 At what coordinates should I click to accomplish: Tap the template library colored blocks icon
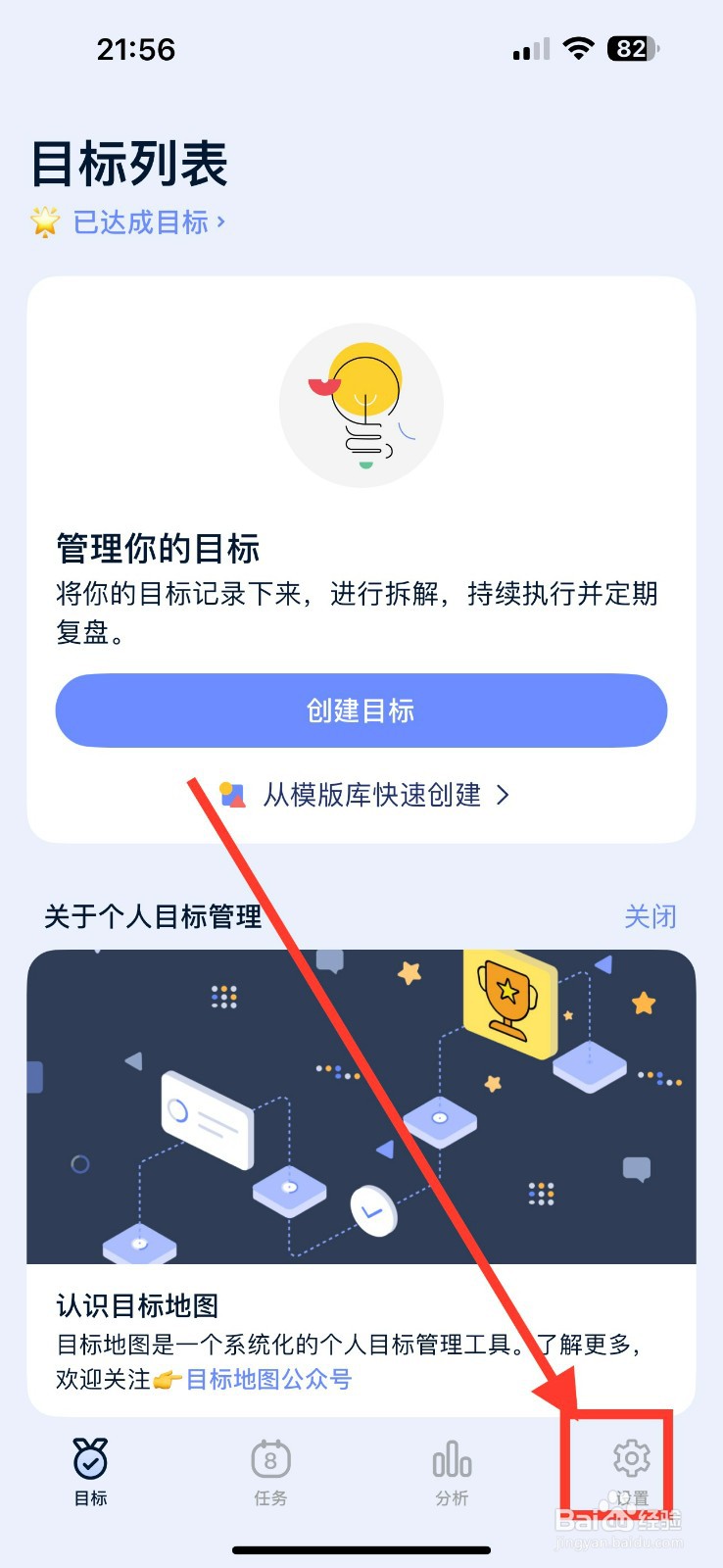pyautogui.click(x=233, y=796)
